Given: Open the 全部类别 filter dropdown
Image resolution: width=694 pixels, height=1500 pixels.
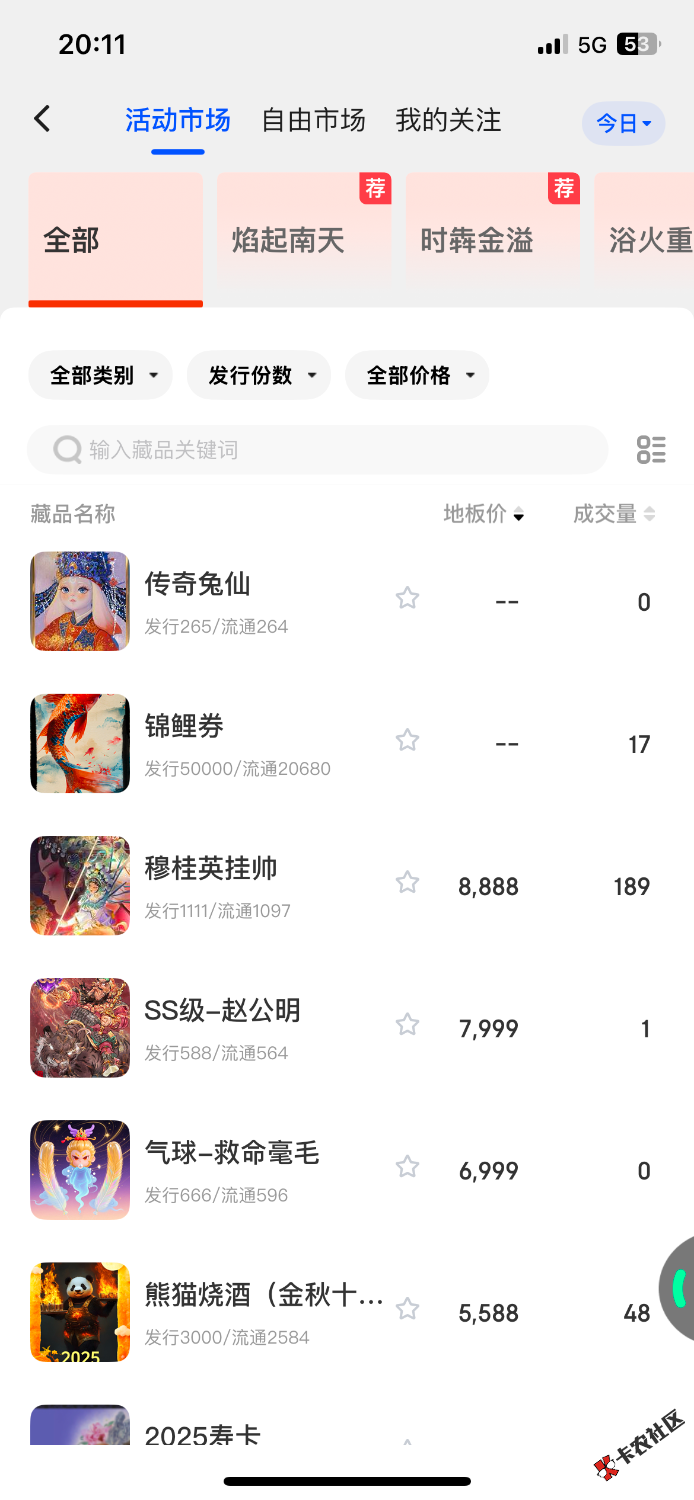Looking at the screenshot, I should 101,376.
